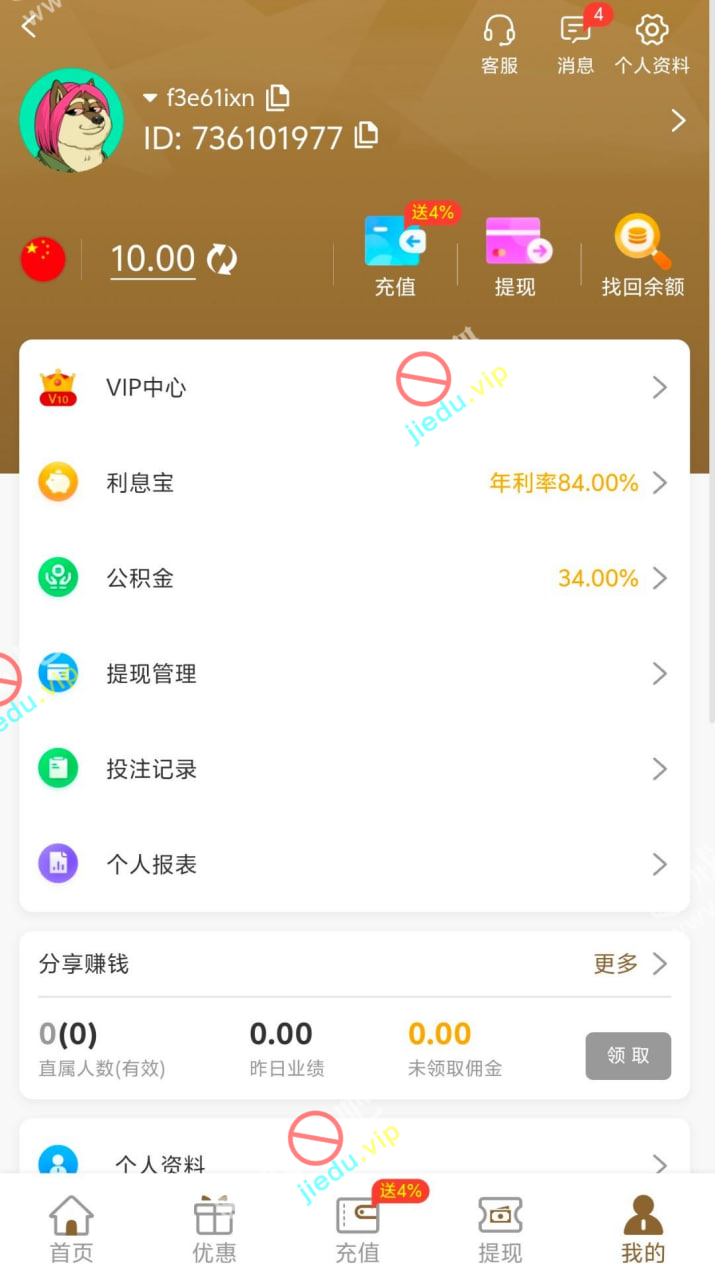The height and width of the screenshot is (1280, 715).
Task: View 投注记录 betting records
Action: coord(354,769)
